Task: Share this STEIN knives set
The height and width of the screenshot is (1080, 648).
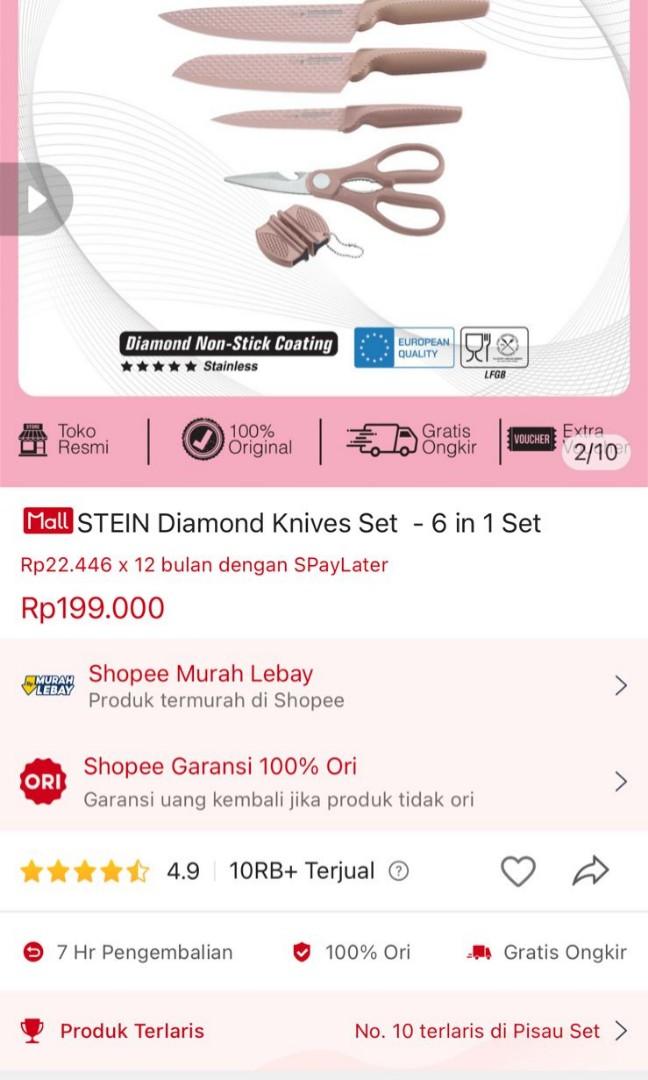Action: tap(590, 871)
